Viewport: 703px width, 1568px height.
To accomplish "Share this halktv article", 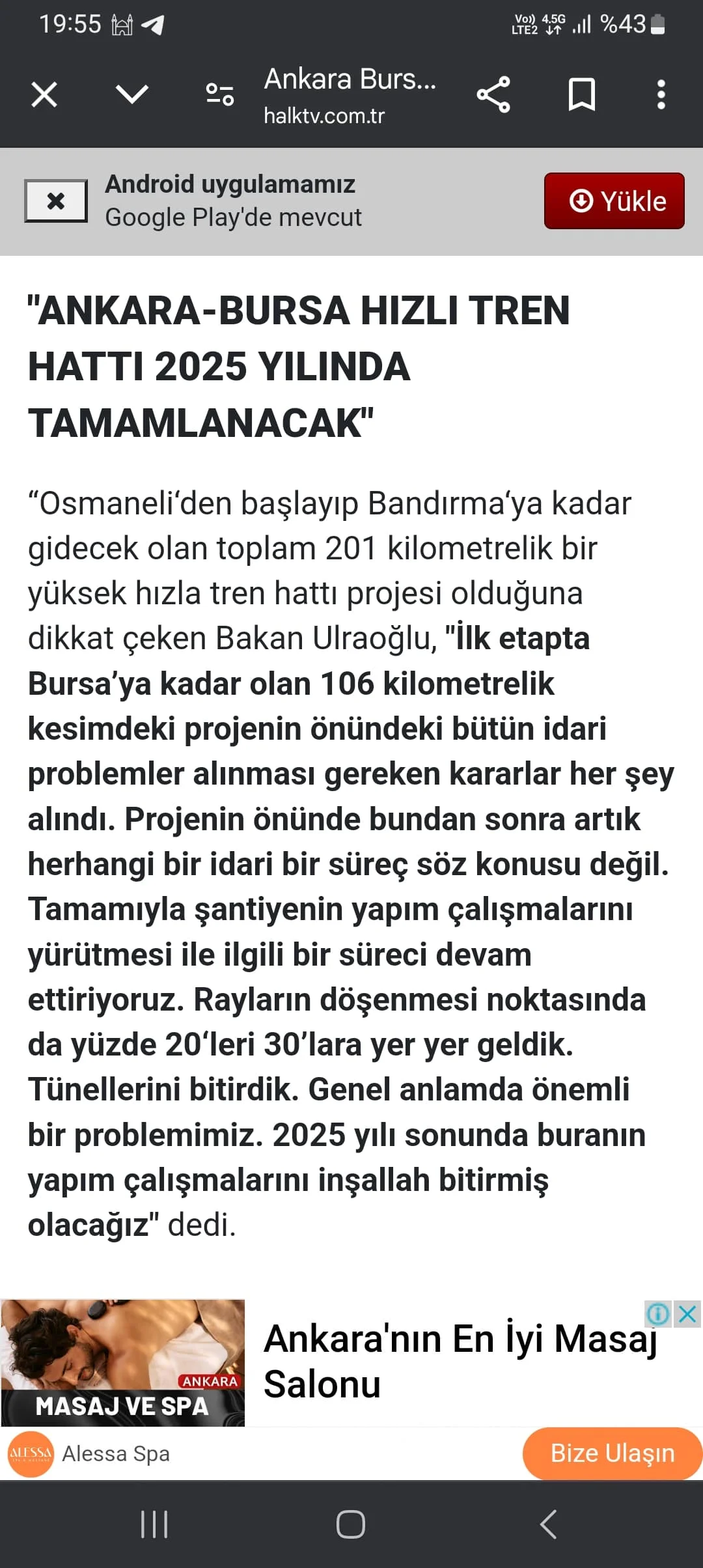I will [493, 95].
